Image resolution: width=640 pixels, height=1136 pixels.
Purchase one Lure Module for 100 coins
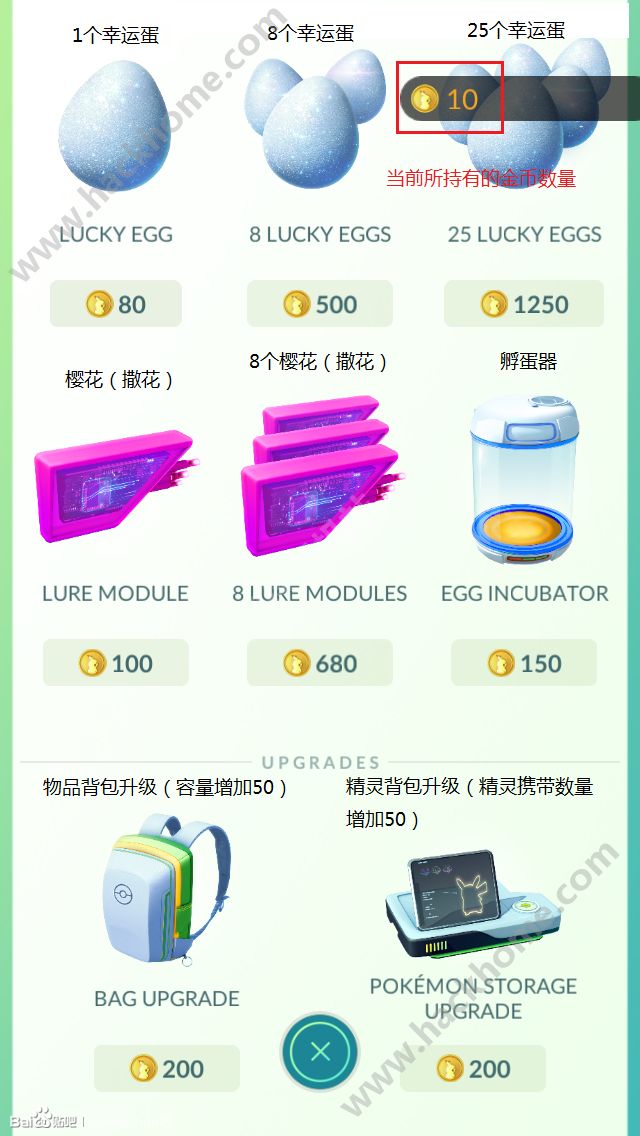tap(116, 663)
